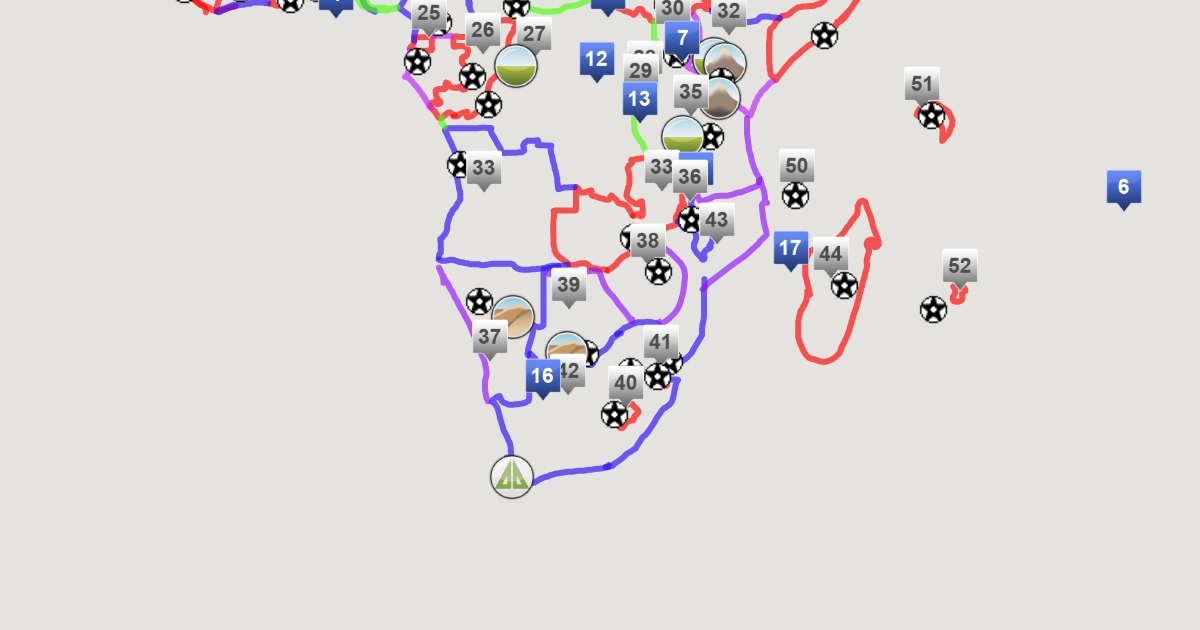This screenshot has height=630, width=1200.
Task: Open gray map pin 52
Action: (x=959, y=266)
